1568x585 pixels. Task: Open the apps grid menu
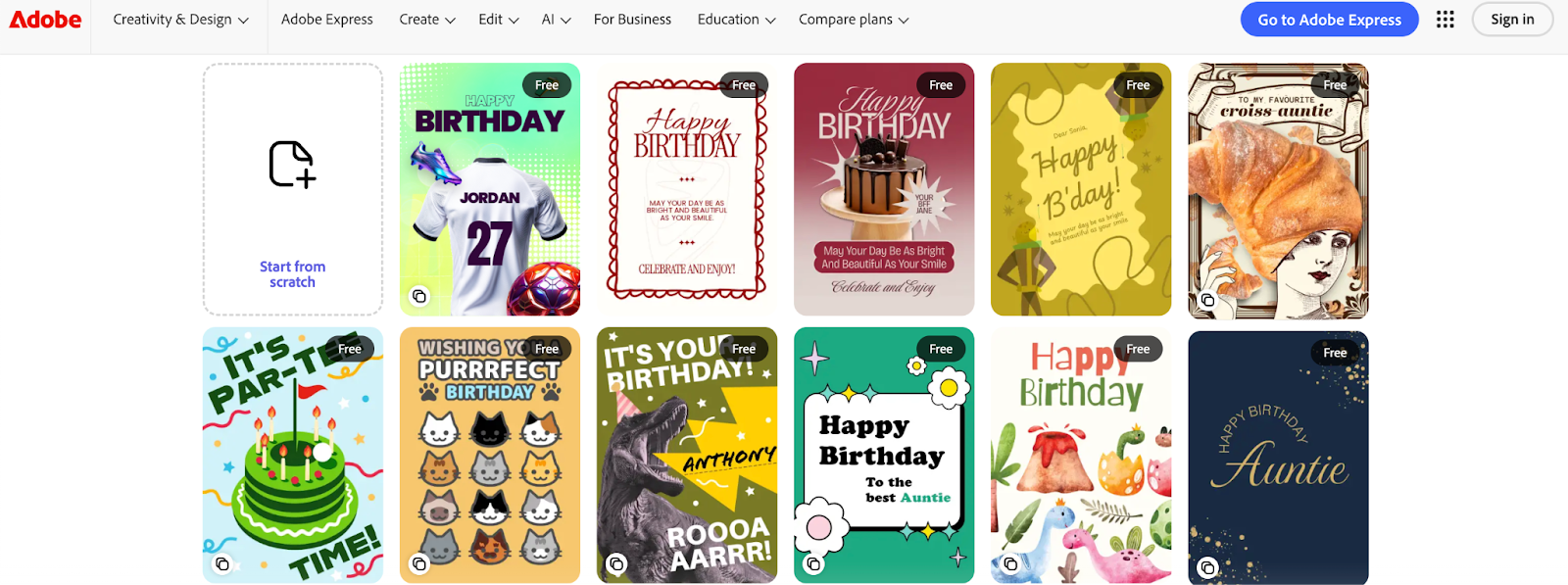point(1445,20)
